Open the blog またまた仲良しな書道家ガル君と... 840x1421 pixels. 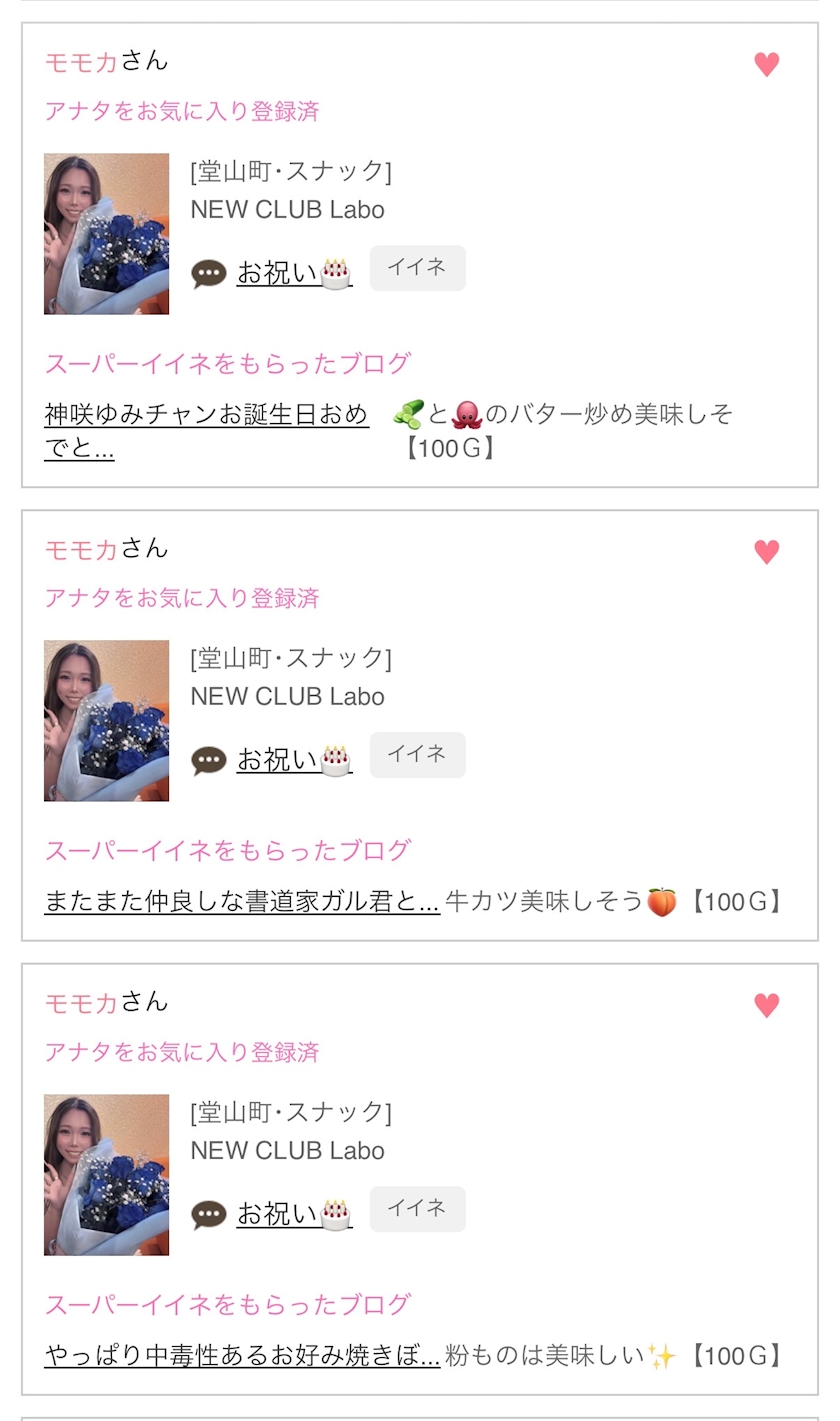point(242,901)
